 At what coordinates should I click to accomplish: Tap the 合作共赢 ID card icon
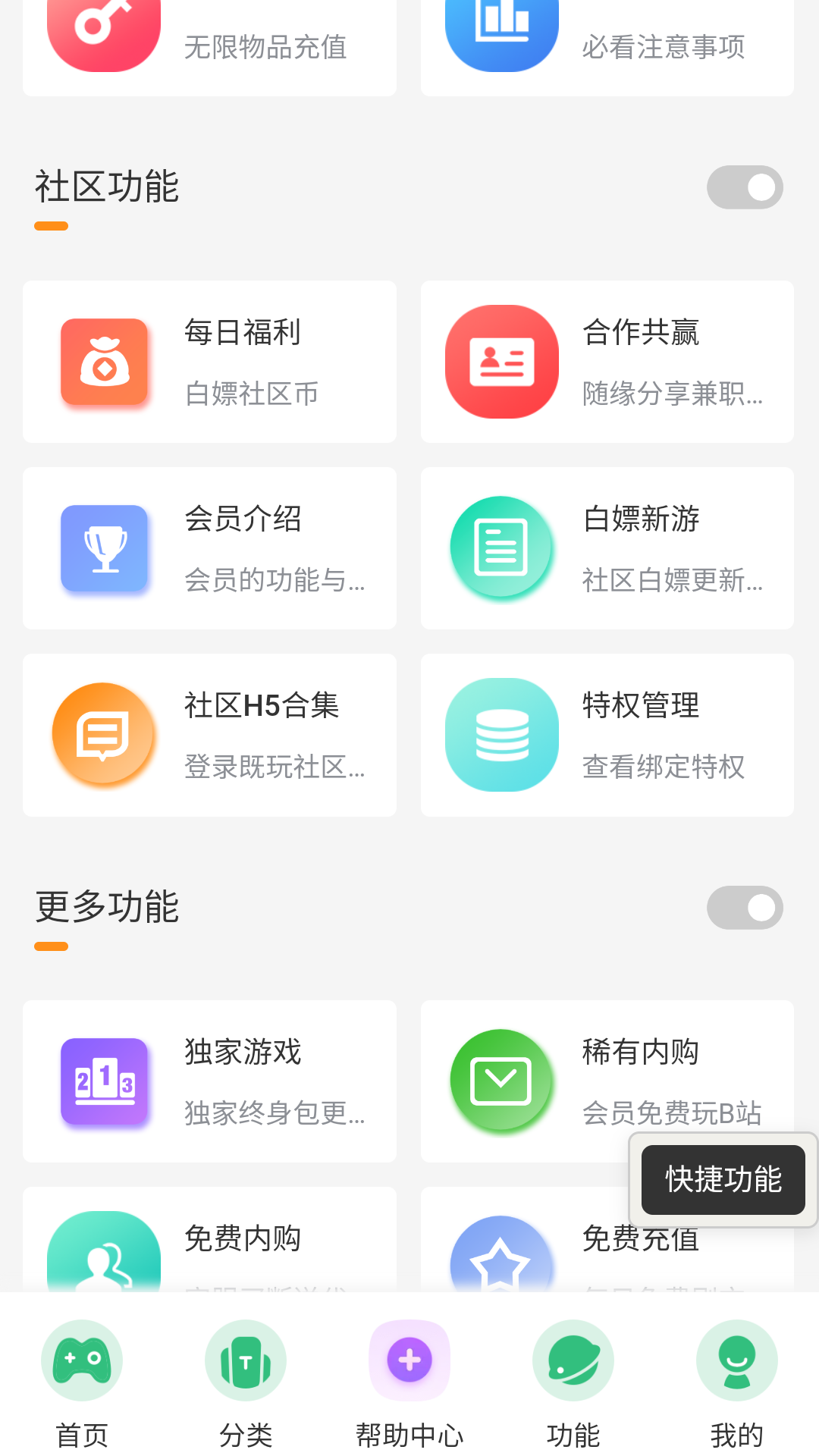(x=501, y=360)
